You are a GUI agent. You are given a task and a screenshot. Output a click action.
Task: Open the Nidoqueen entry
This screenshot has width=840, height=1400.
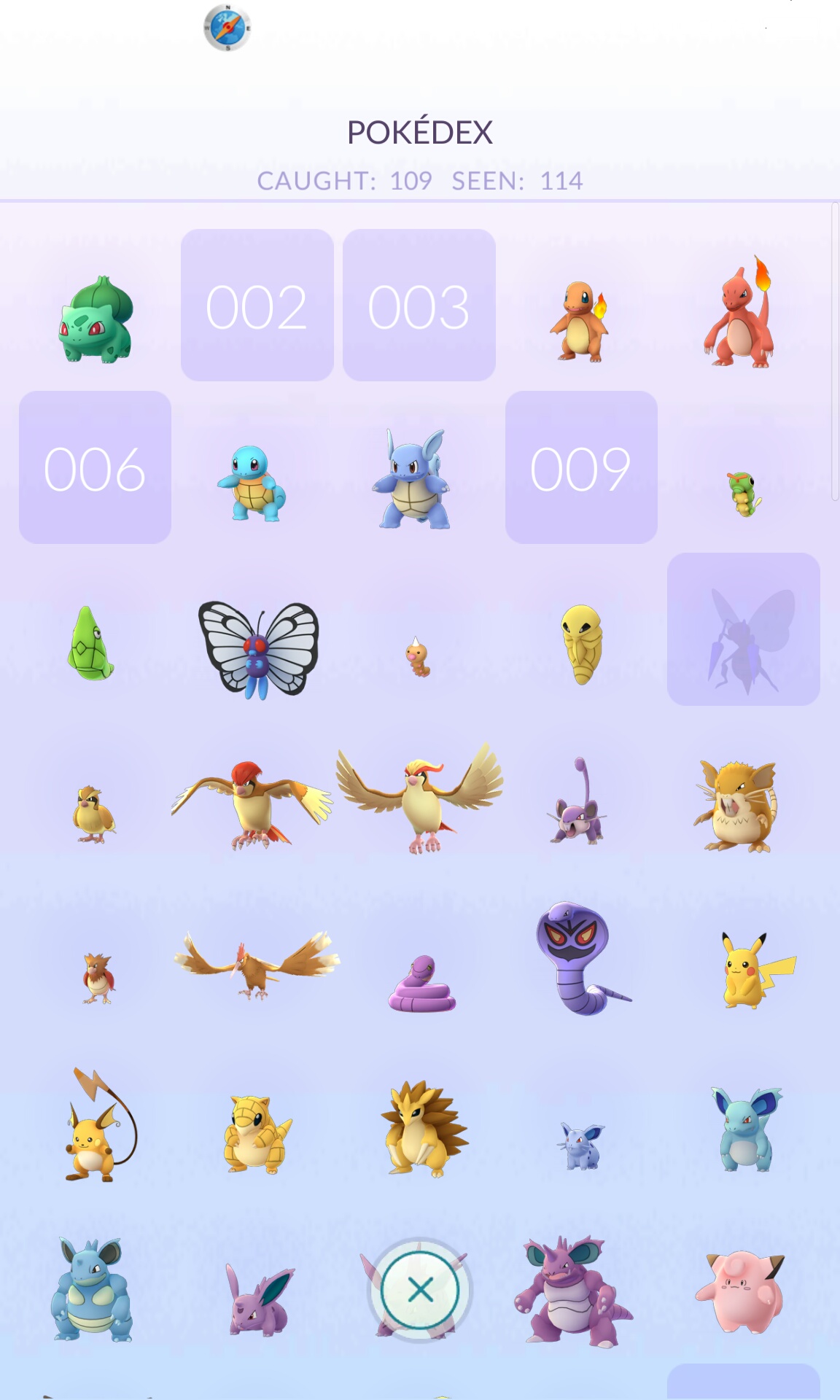pos(91,1289)
